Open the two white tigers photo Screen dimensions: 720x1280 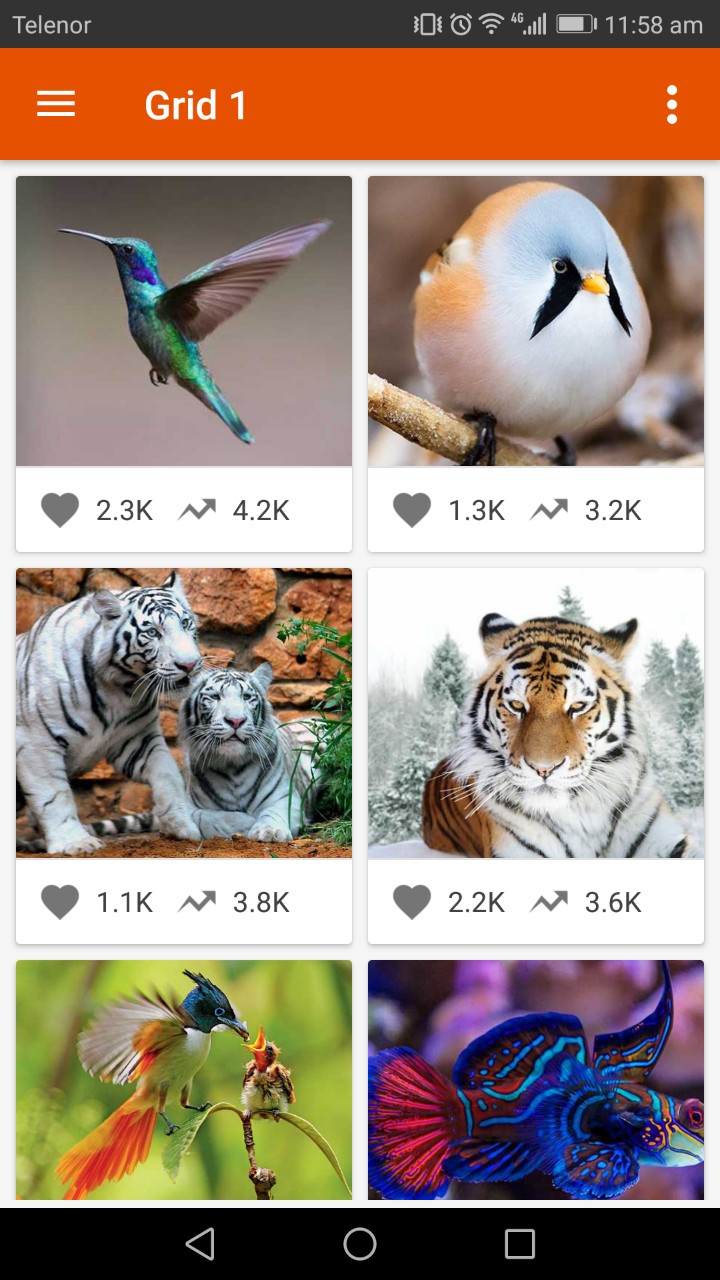pos(184,713)
